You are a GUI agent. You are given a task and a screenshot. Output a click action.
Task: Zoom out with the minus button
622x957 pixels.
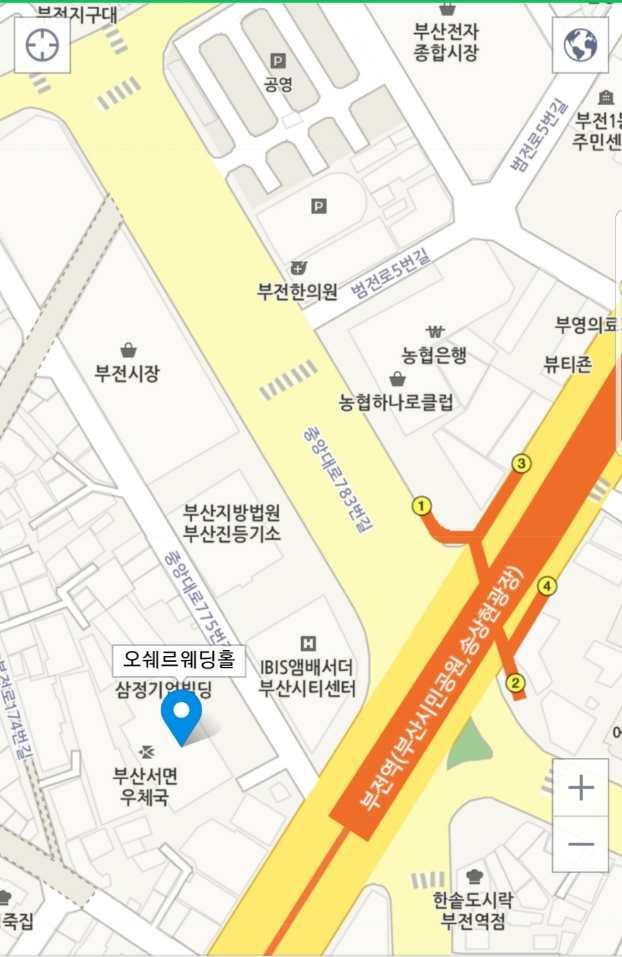coord(580,844)
